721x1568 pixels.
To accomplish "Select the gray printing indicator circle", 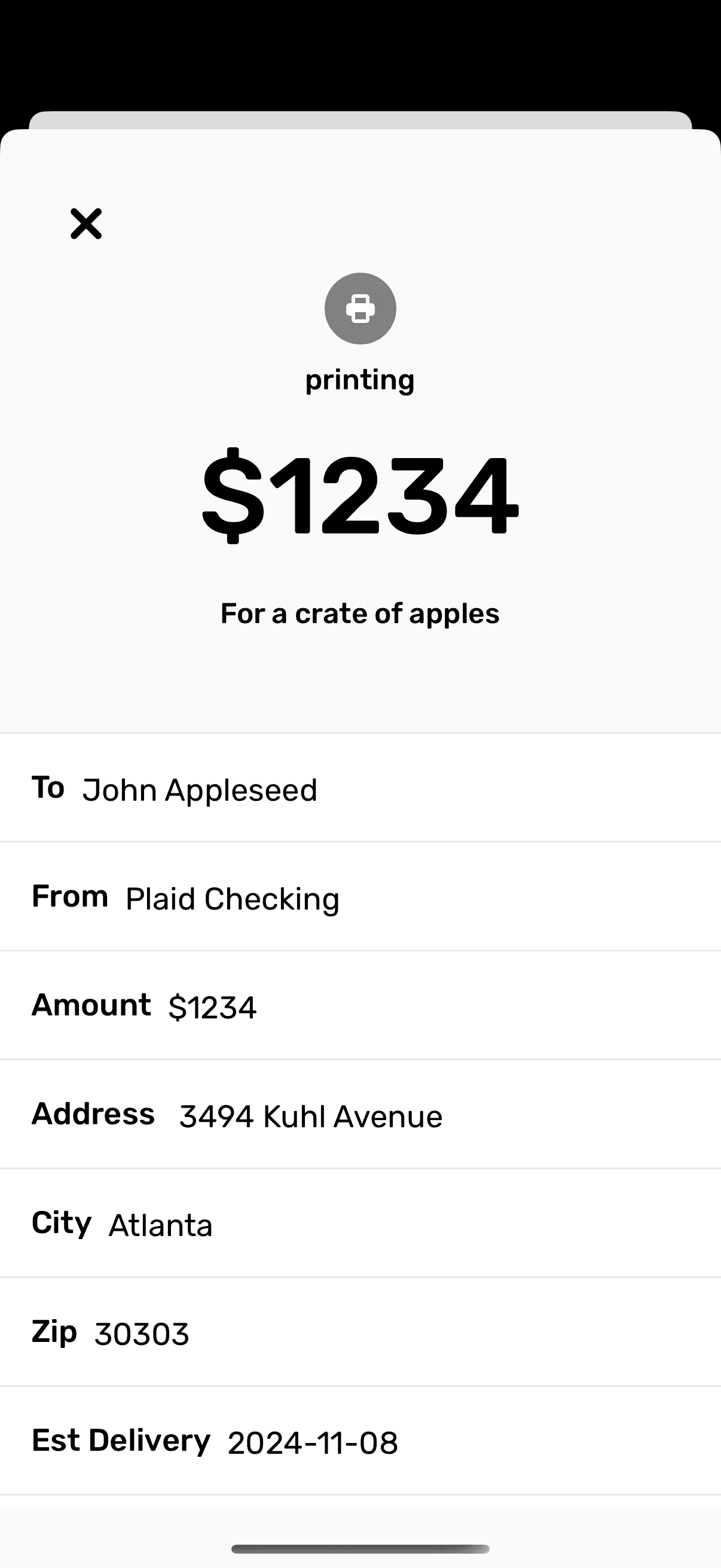I will tap(360, 309).
